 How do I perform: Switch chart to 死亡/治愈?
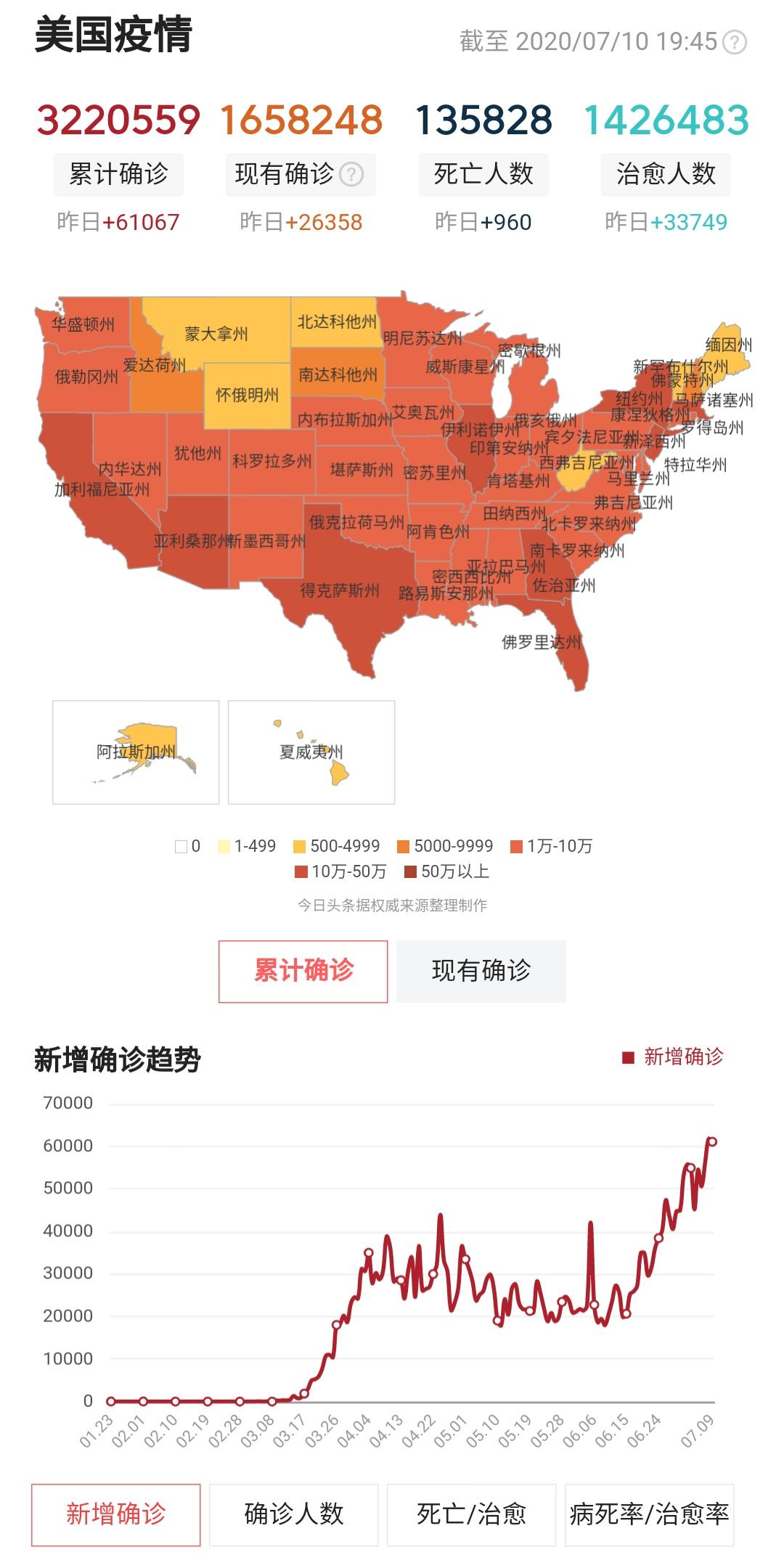point(471,1514)
